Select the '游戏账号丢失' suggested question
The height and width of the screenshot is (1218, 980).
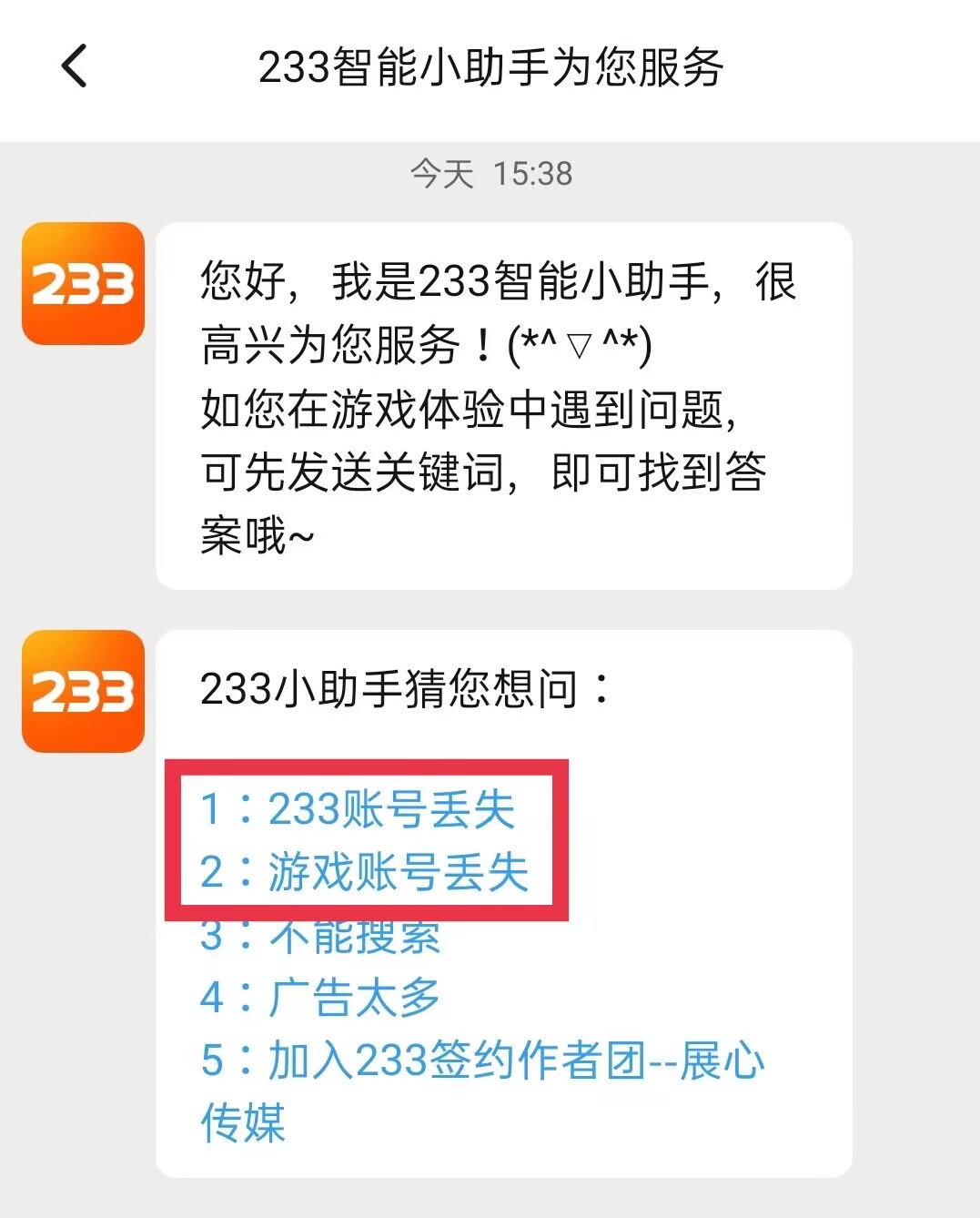[365, 871]
